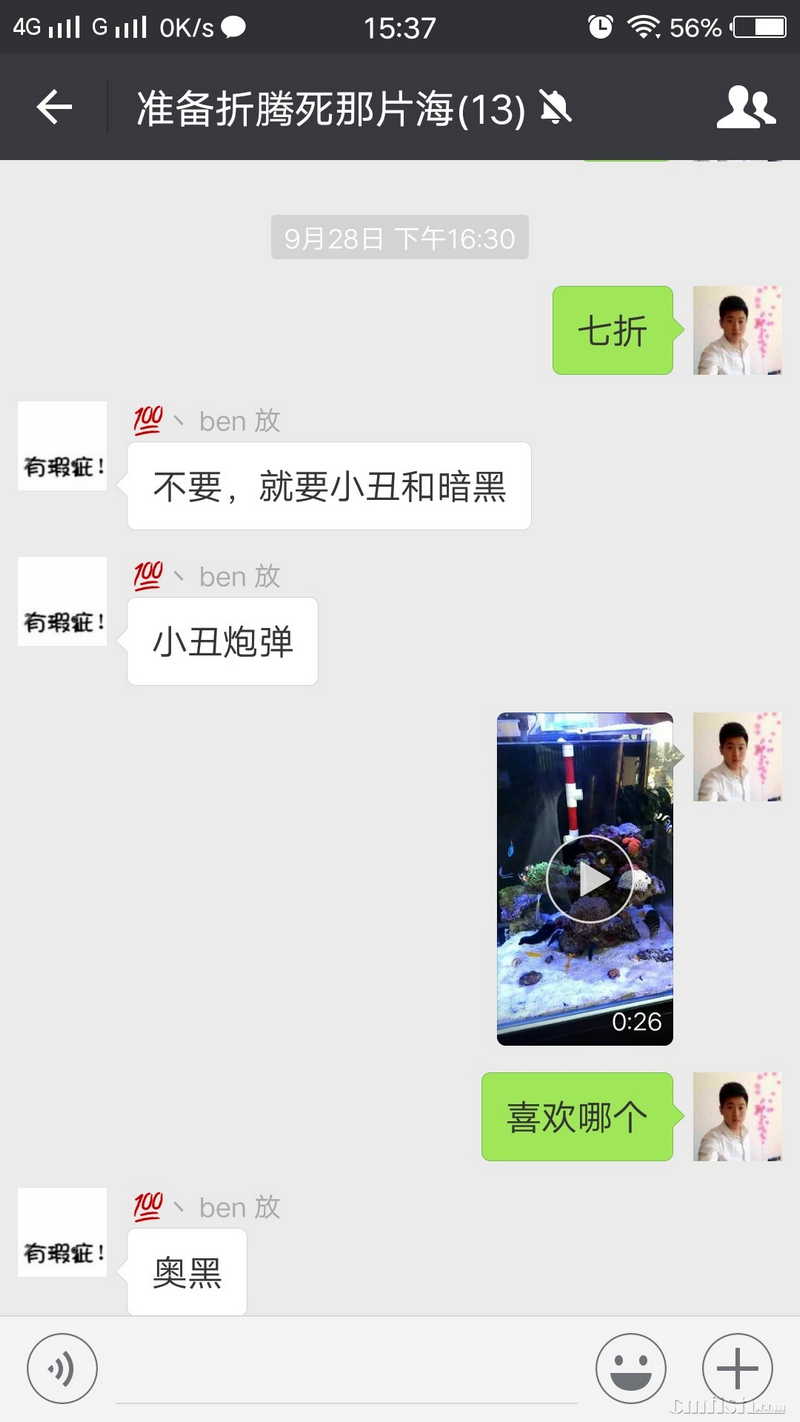Select the message bubble saying 七折
Image resolution: width=800 pixels, height=1422 pixels.
pos(612,330)
